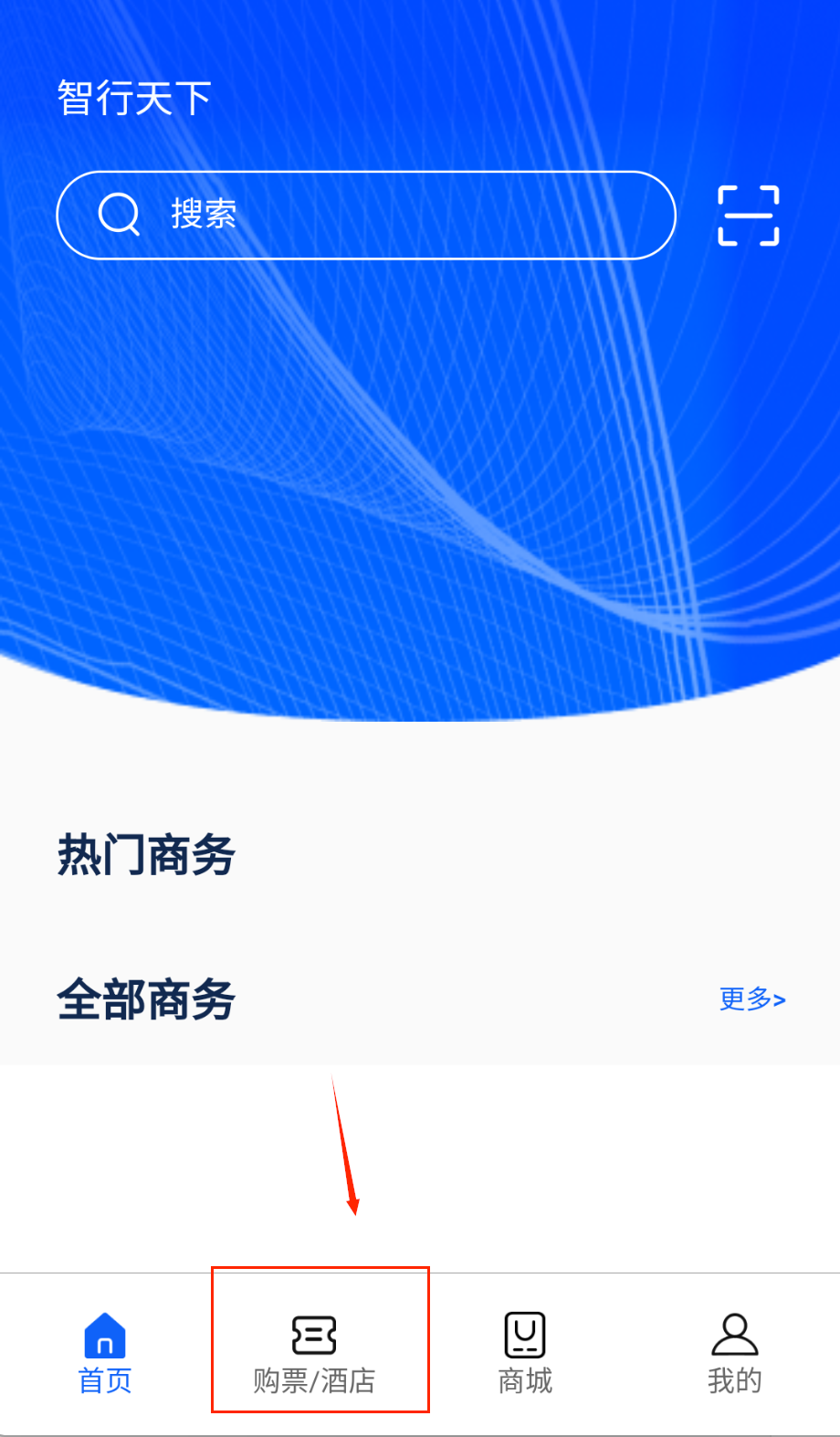This screenshot has width=840, height=1437.
Task: Go to the 购票/酒店 tab
Action: 315,1353
